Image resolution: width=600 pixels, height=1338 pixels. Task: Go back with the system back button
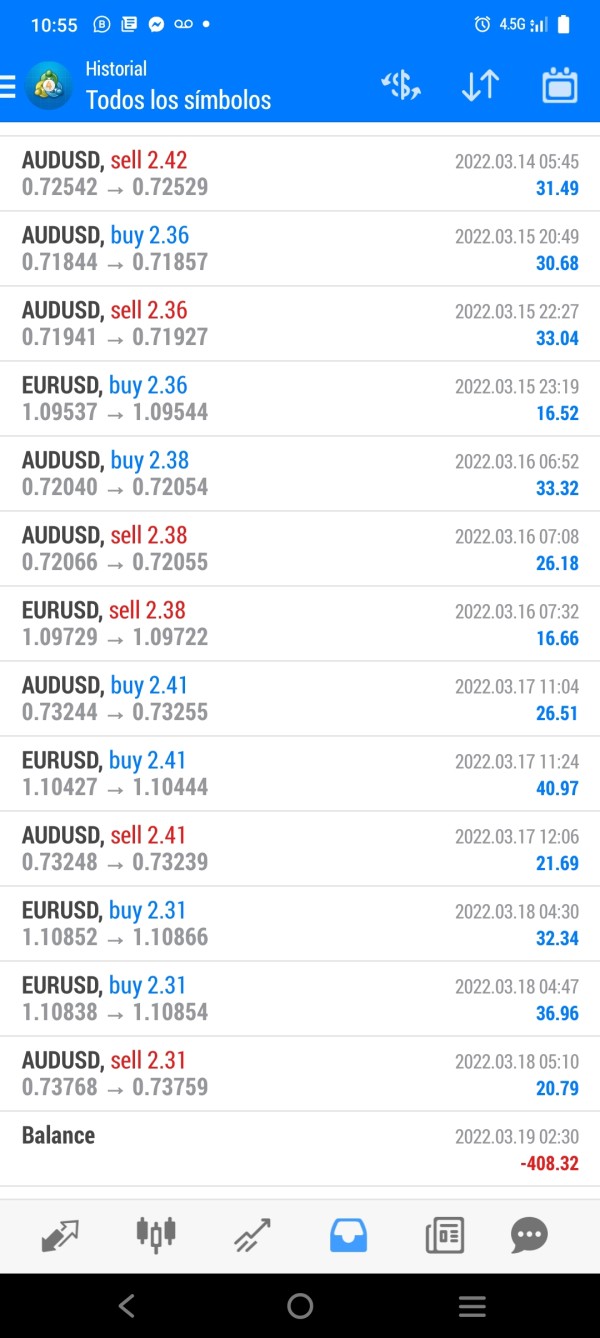tap(126, 1305)
